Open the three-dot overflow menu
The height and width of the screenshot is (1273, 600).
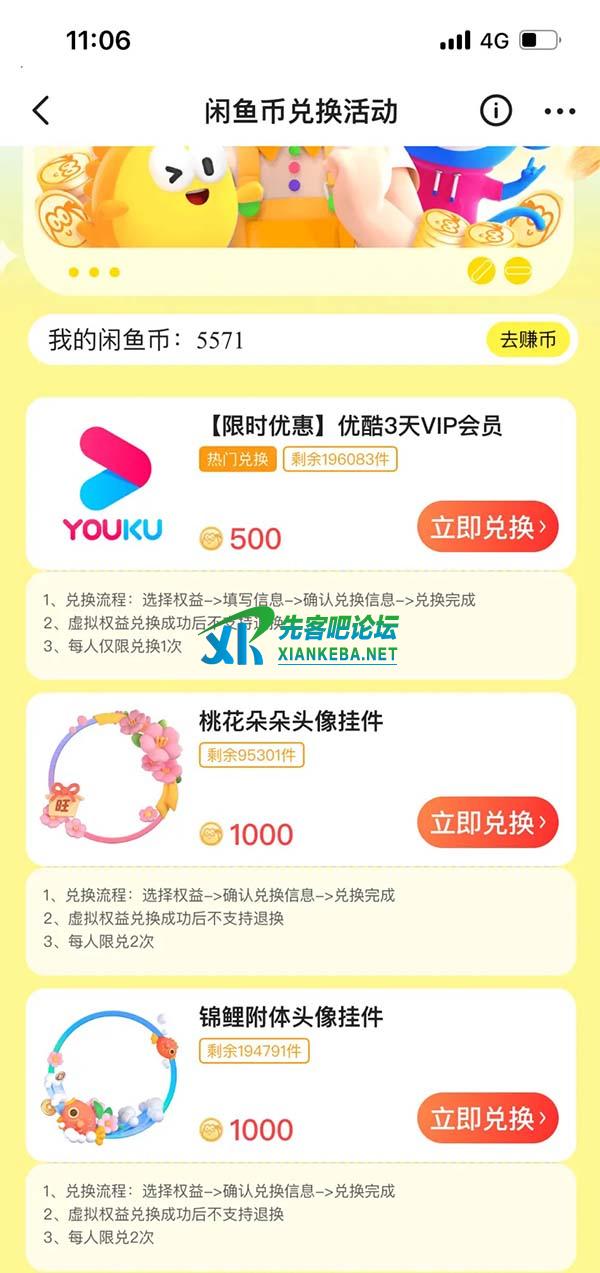tap(560, 111)
